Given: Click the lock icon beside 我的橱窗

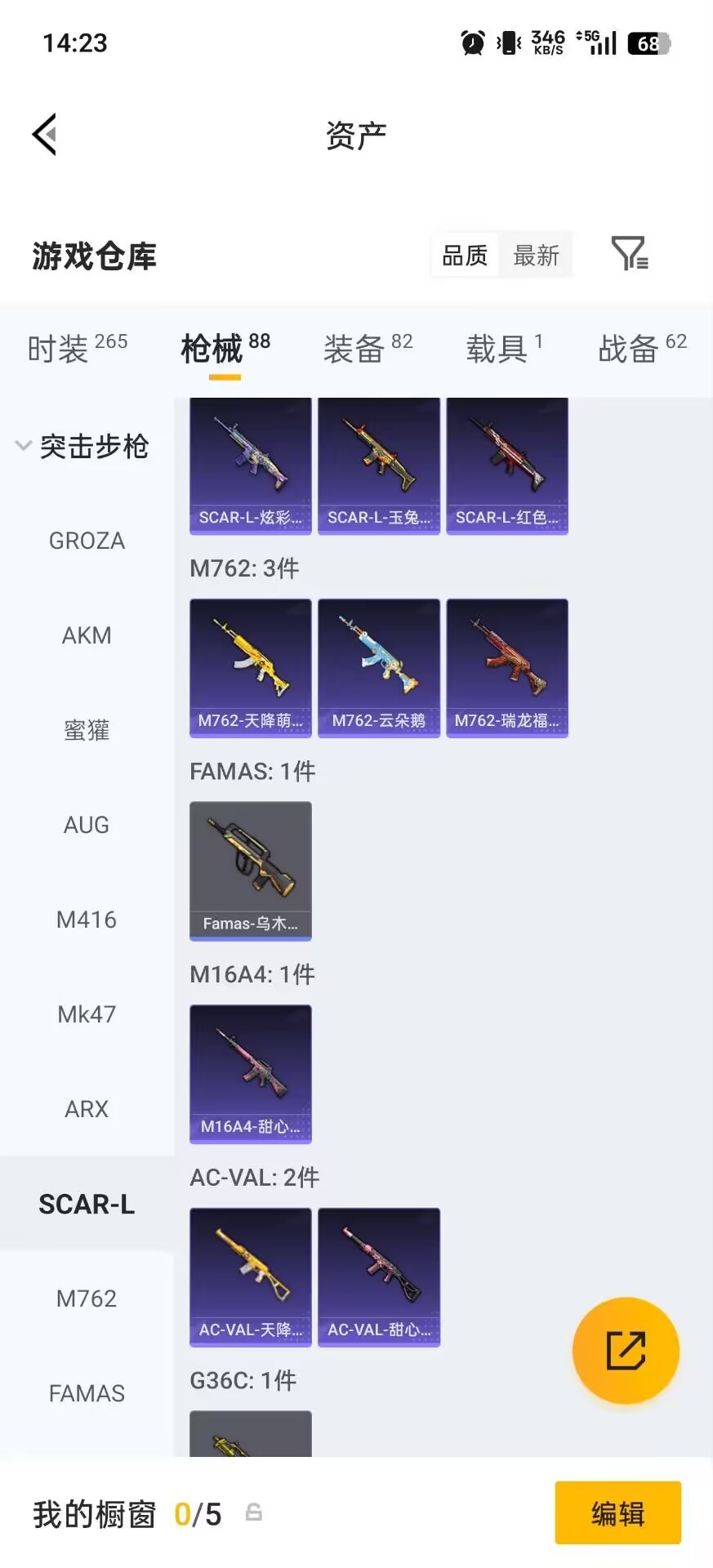Looking at the screenshot, I should pyautogui.click(x=252, y=1513).
